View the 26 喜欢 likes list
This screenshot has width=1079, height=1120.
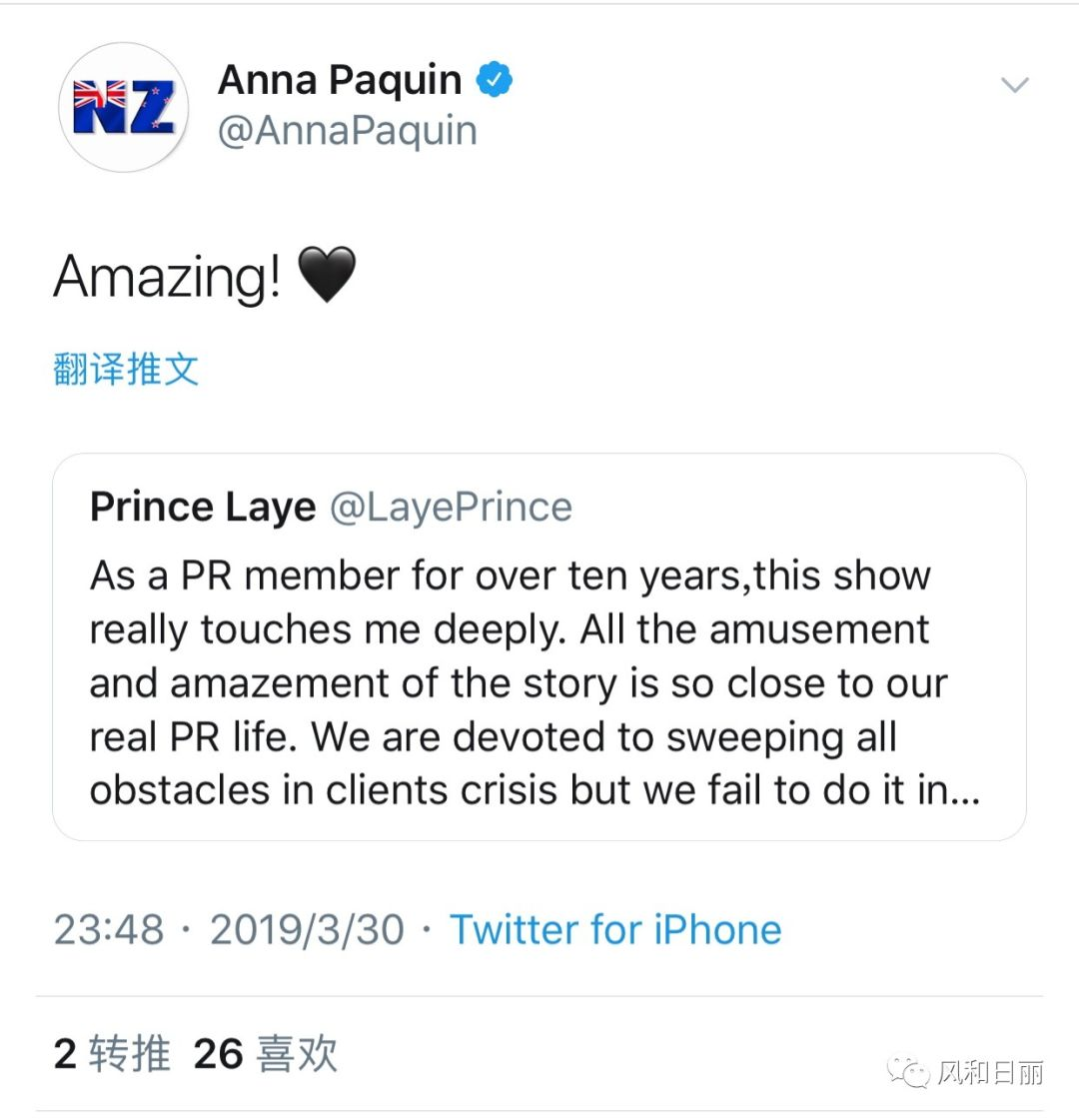pyautogui.click(x=266, y=1054)
